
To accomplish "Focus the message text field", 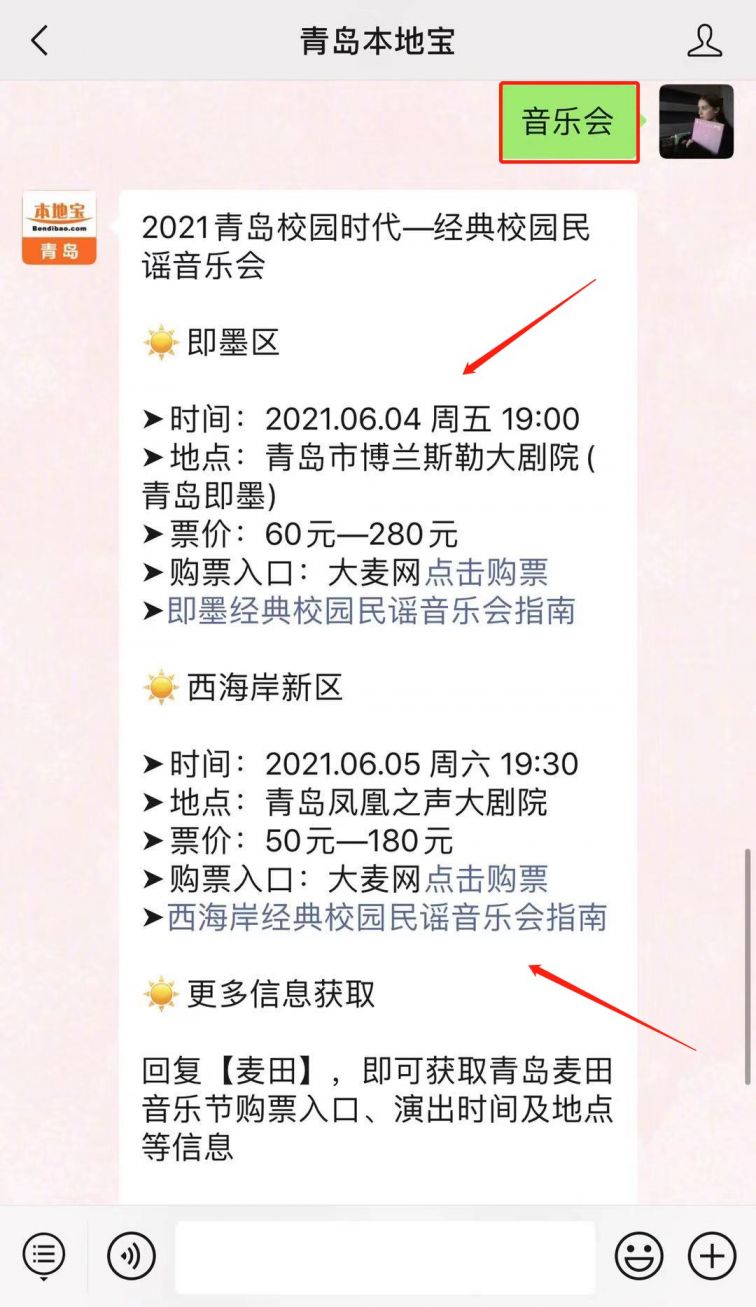I will (385, 1256).
